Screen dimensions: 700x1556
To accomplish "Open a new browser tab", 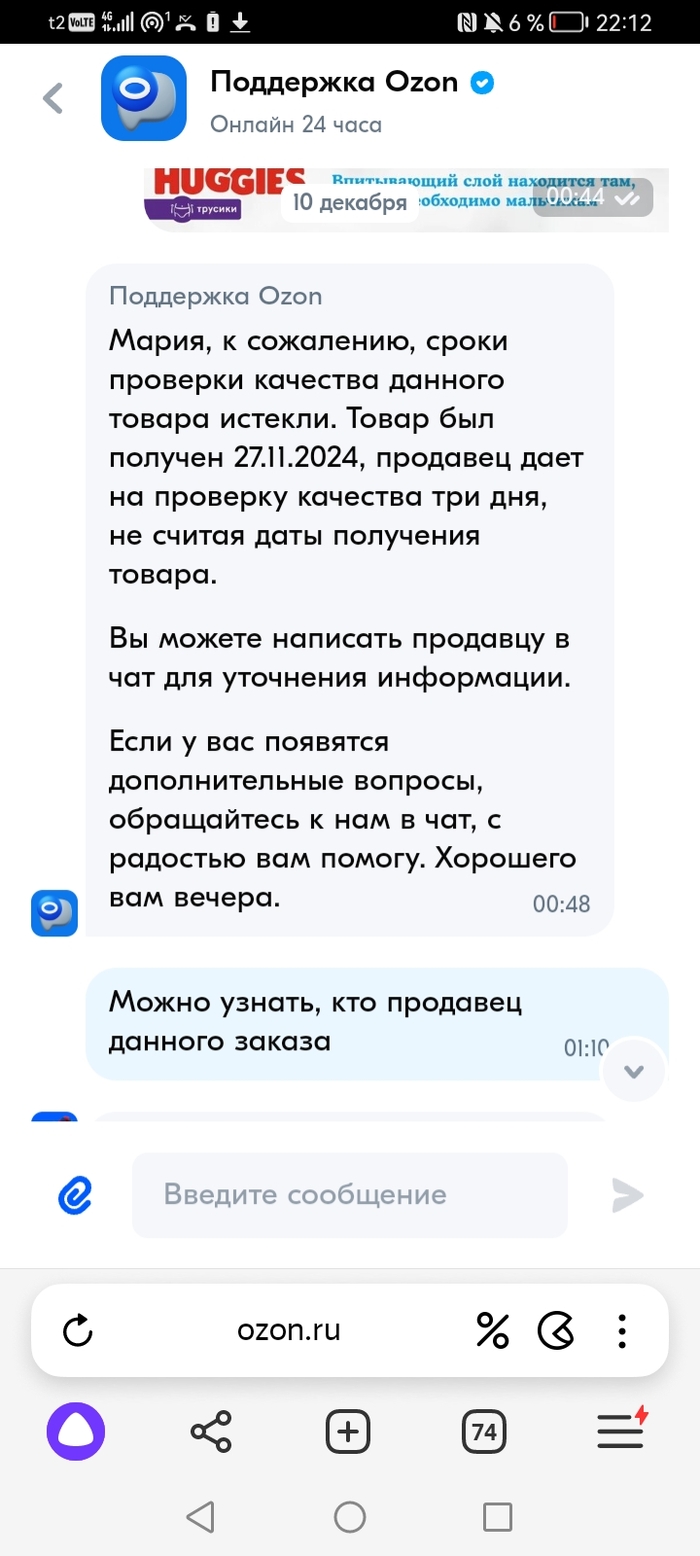I will pyautogui.click(x=348, y=1432).
